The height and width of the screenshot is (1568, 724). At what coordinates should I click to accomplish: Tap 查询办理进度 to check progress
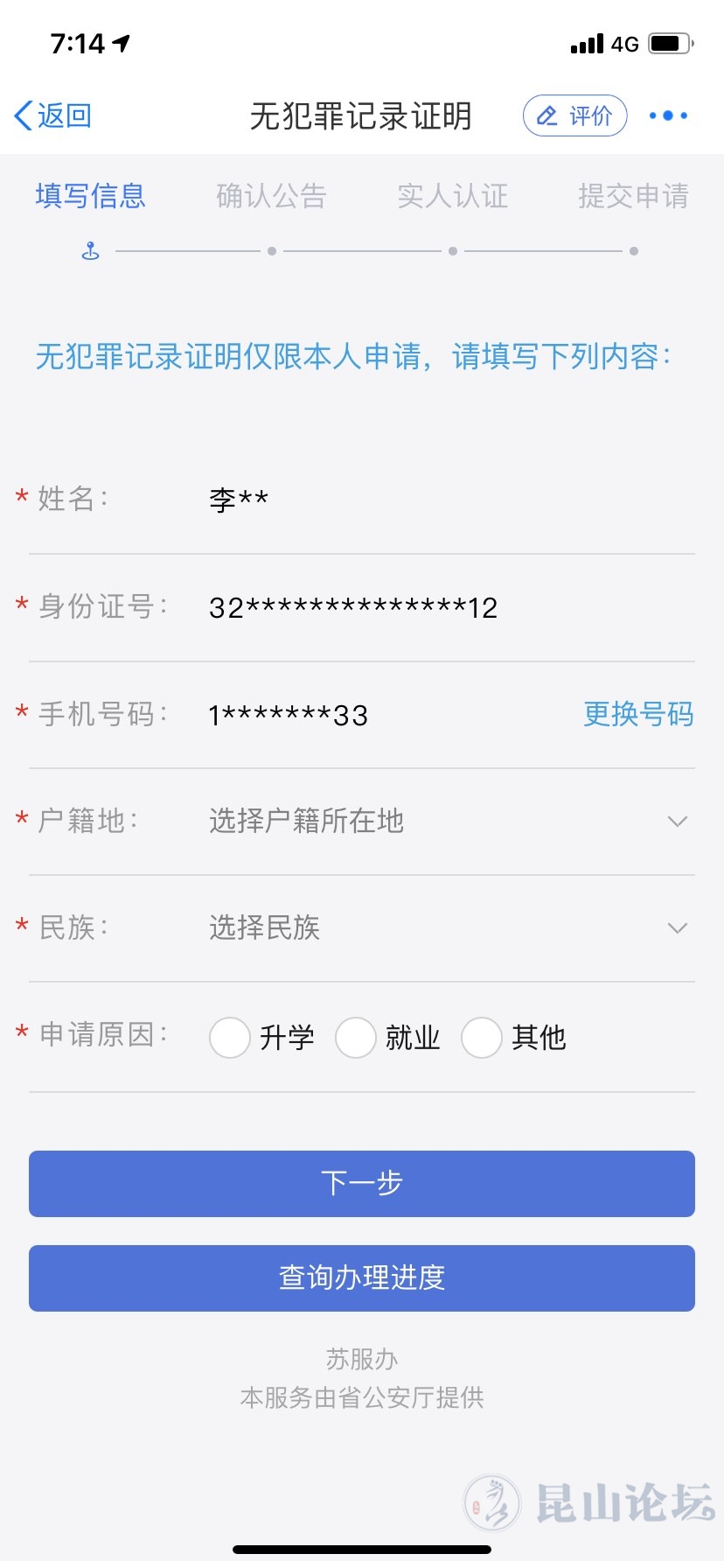point(362,1277)
